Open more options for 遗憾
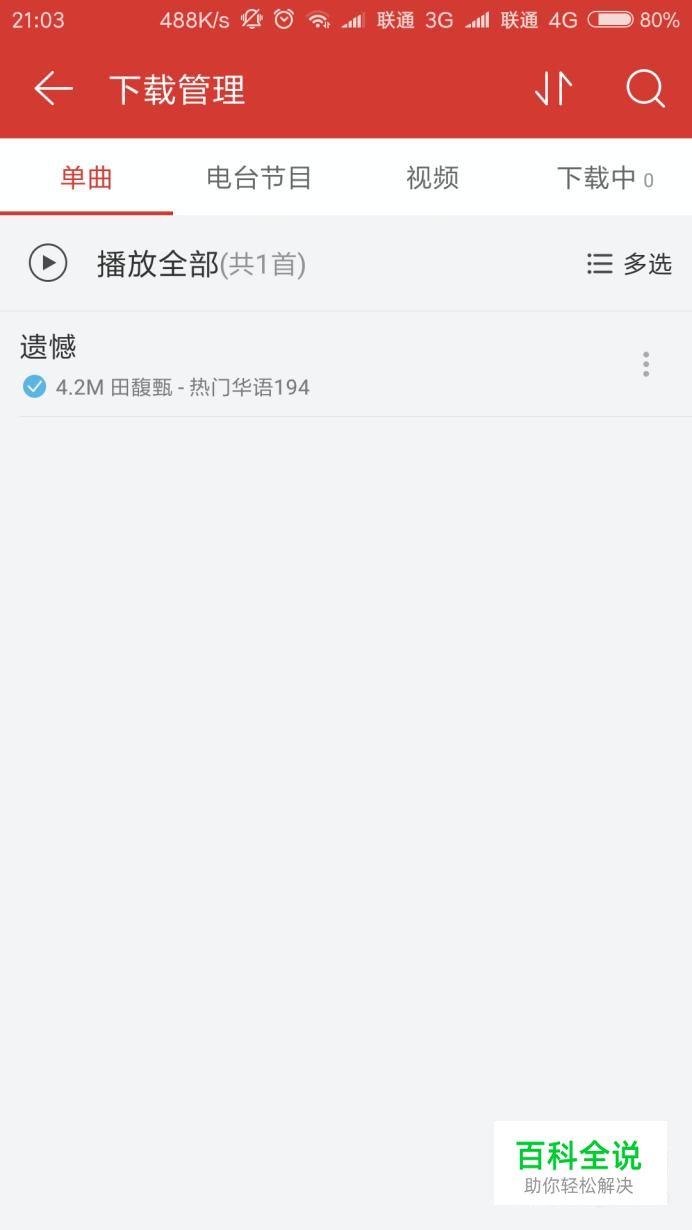Image resolution: width=692 pixels, height=1230 pixels. coord(646,364)
